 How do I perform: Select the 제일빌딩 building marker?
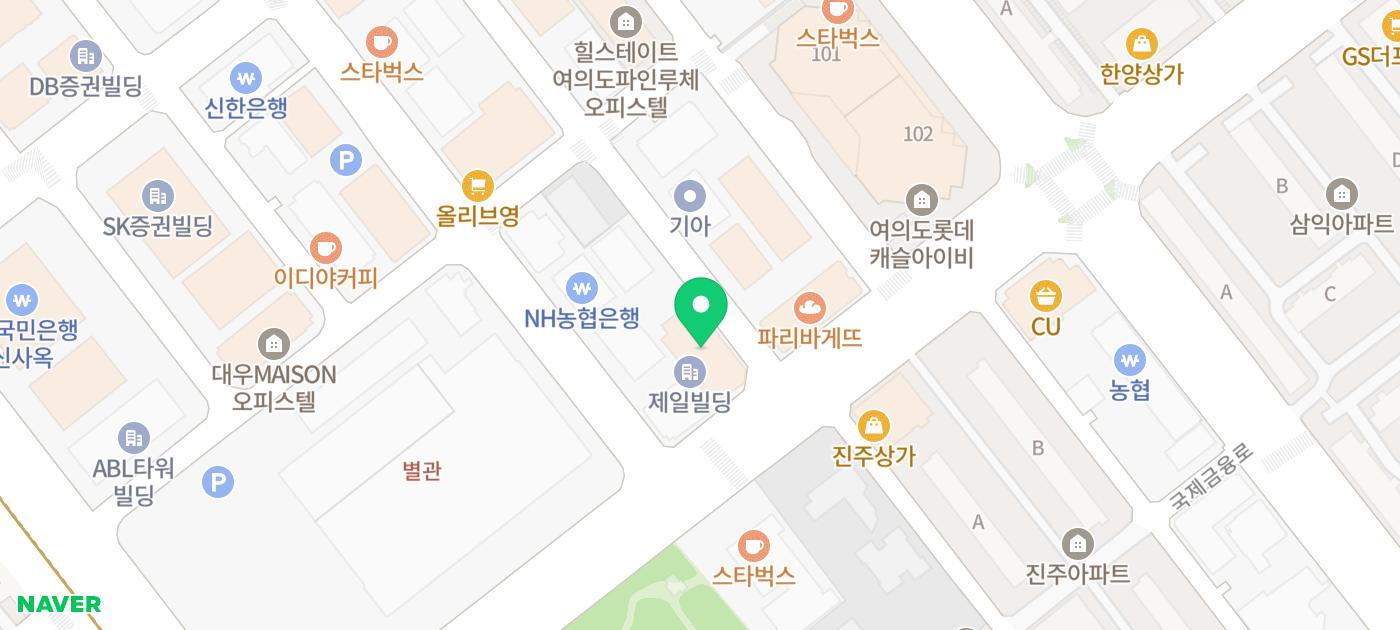tap(688, 374)
